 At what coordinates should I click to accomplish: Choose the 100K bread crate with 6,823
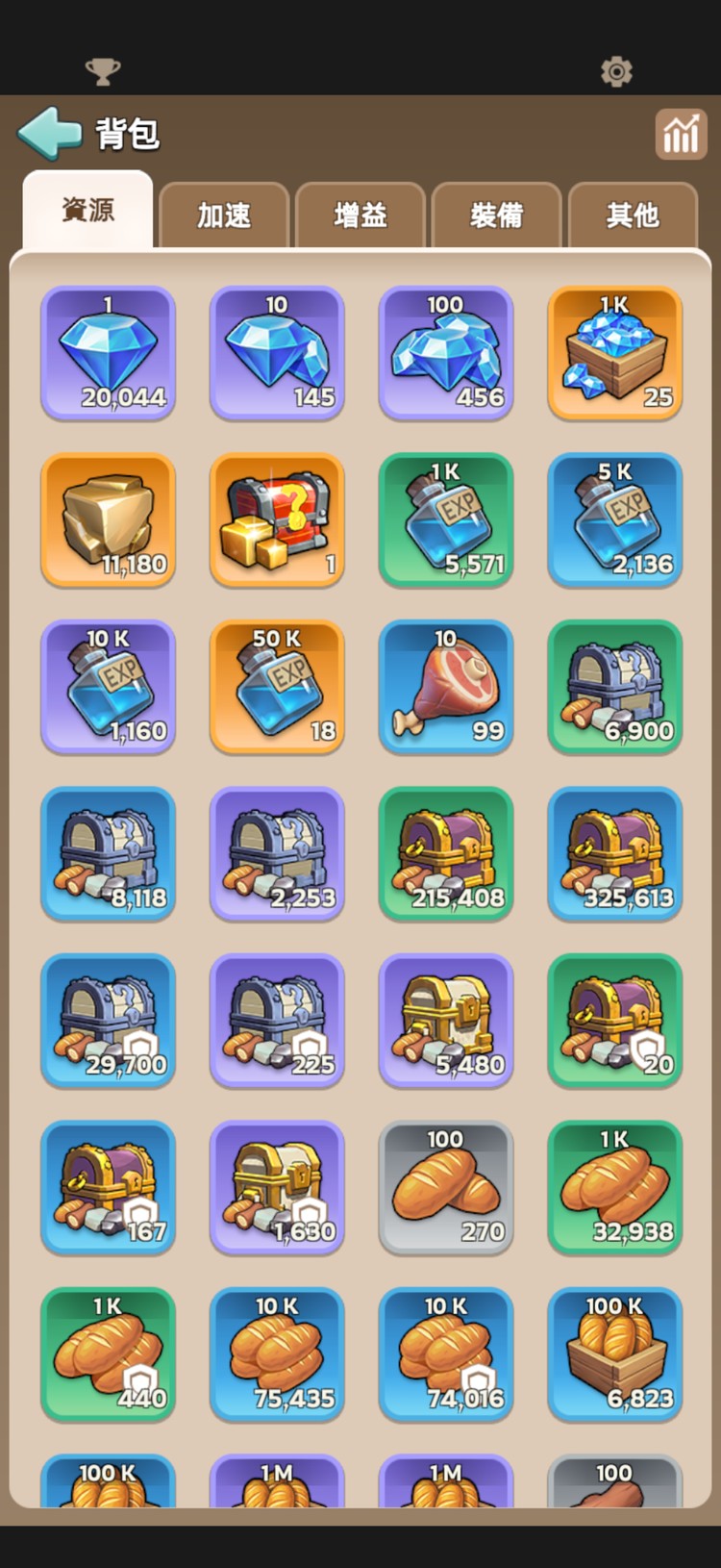click(x=614, y=1354)
